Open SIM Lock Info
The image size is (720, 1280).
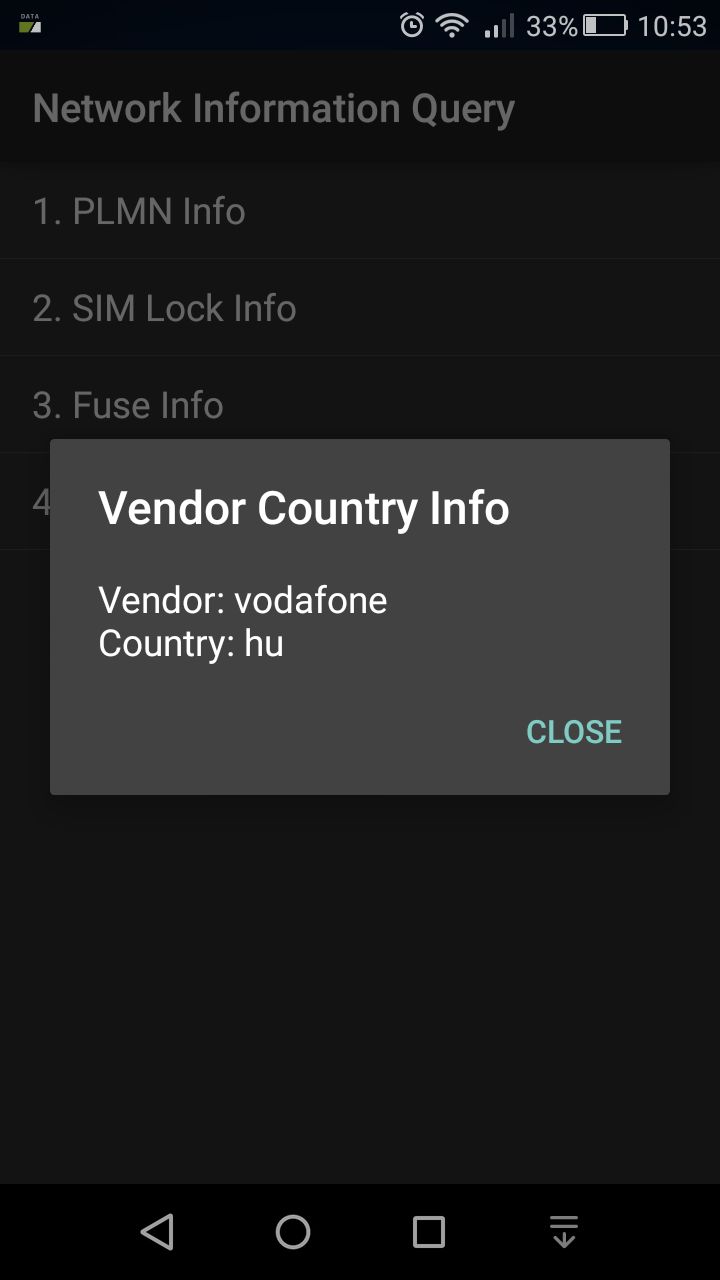(x=360, y=308)
